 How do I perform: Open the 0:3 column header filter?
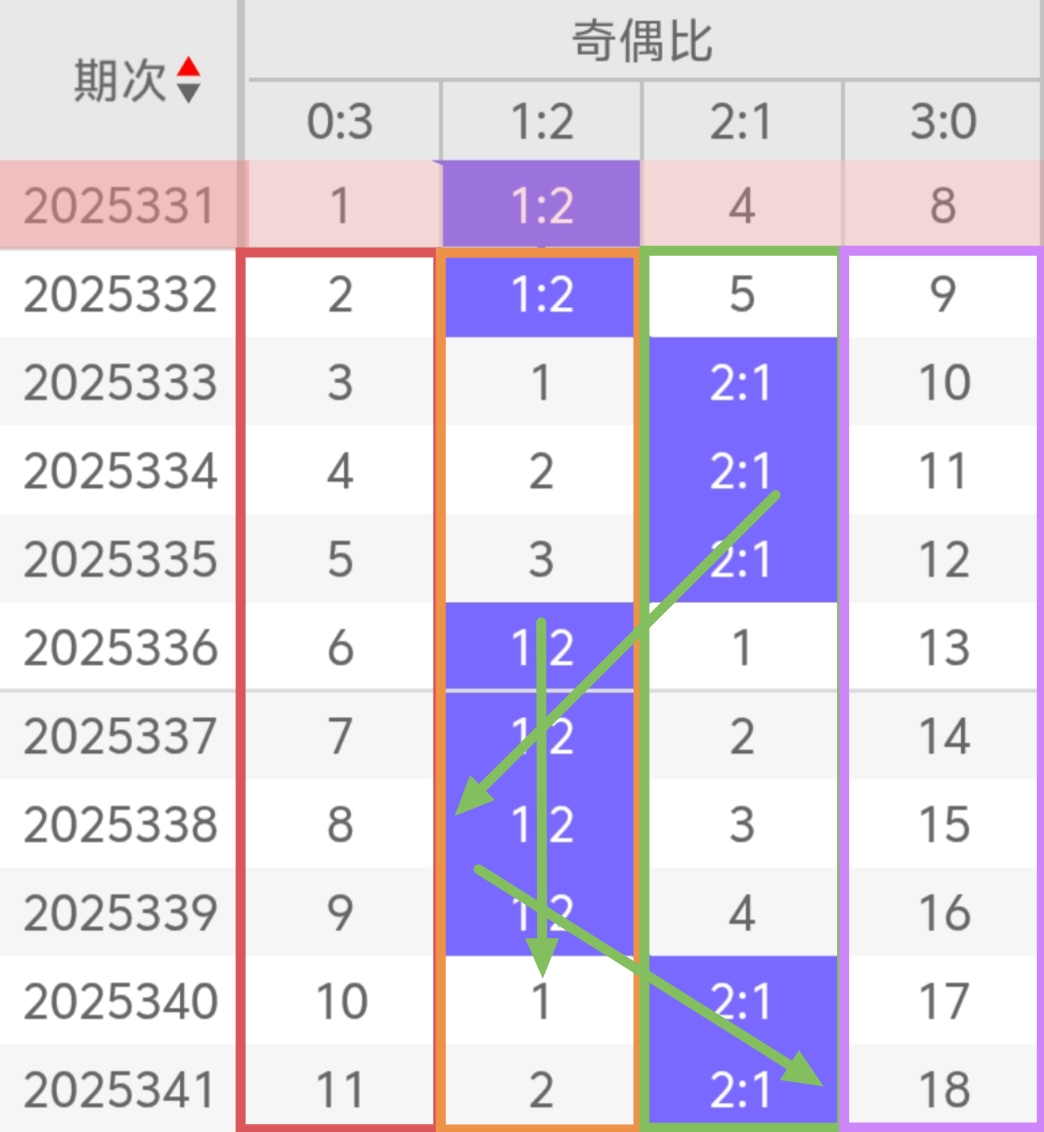[339, 120]
